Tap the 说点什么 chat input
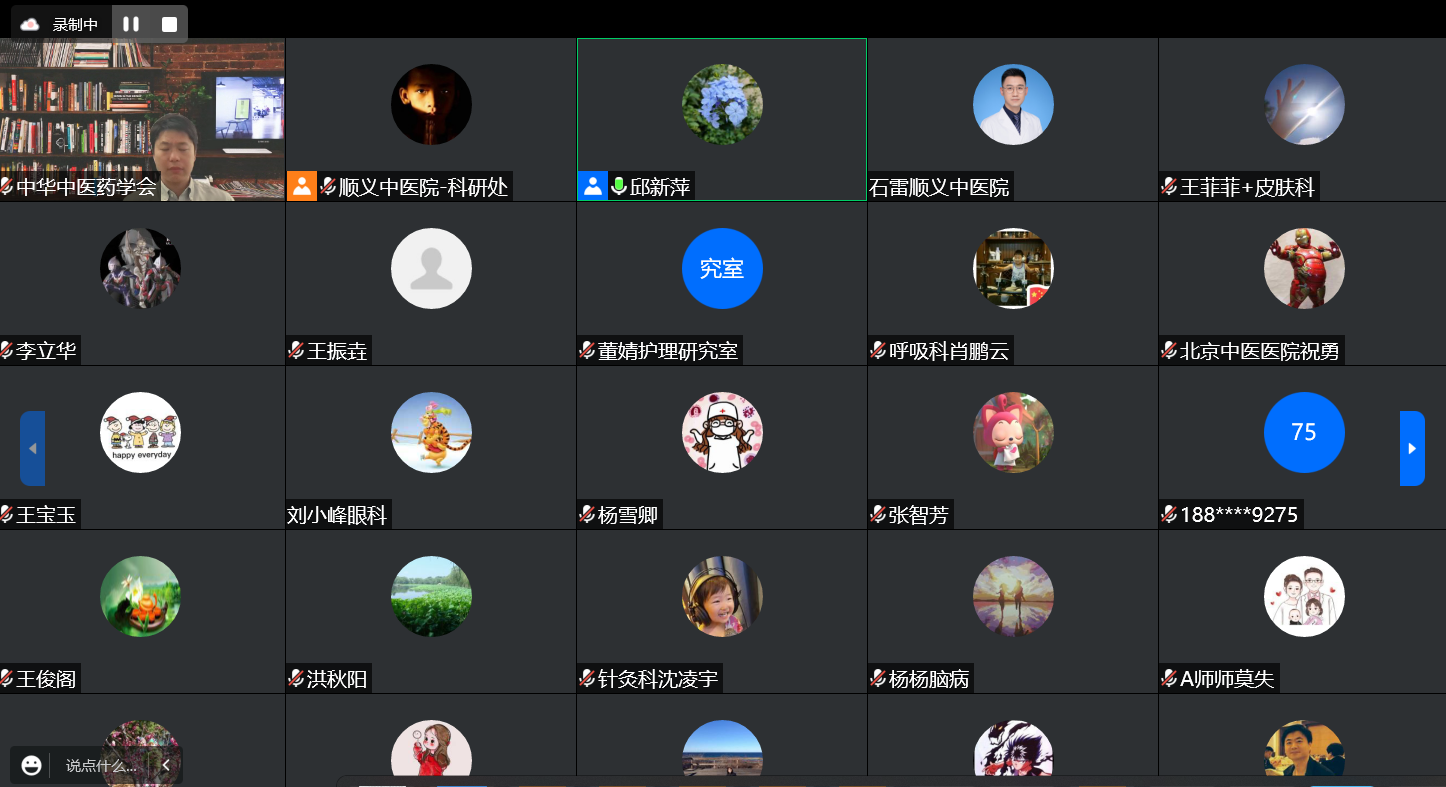The height and width of the screenshot is (787, 1446). click(100, 766)
